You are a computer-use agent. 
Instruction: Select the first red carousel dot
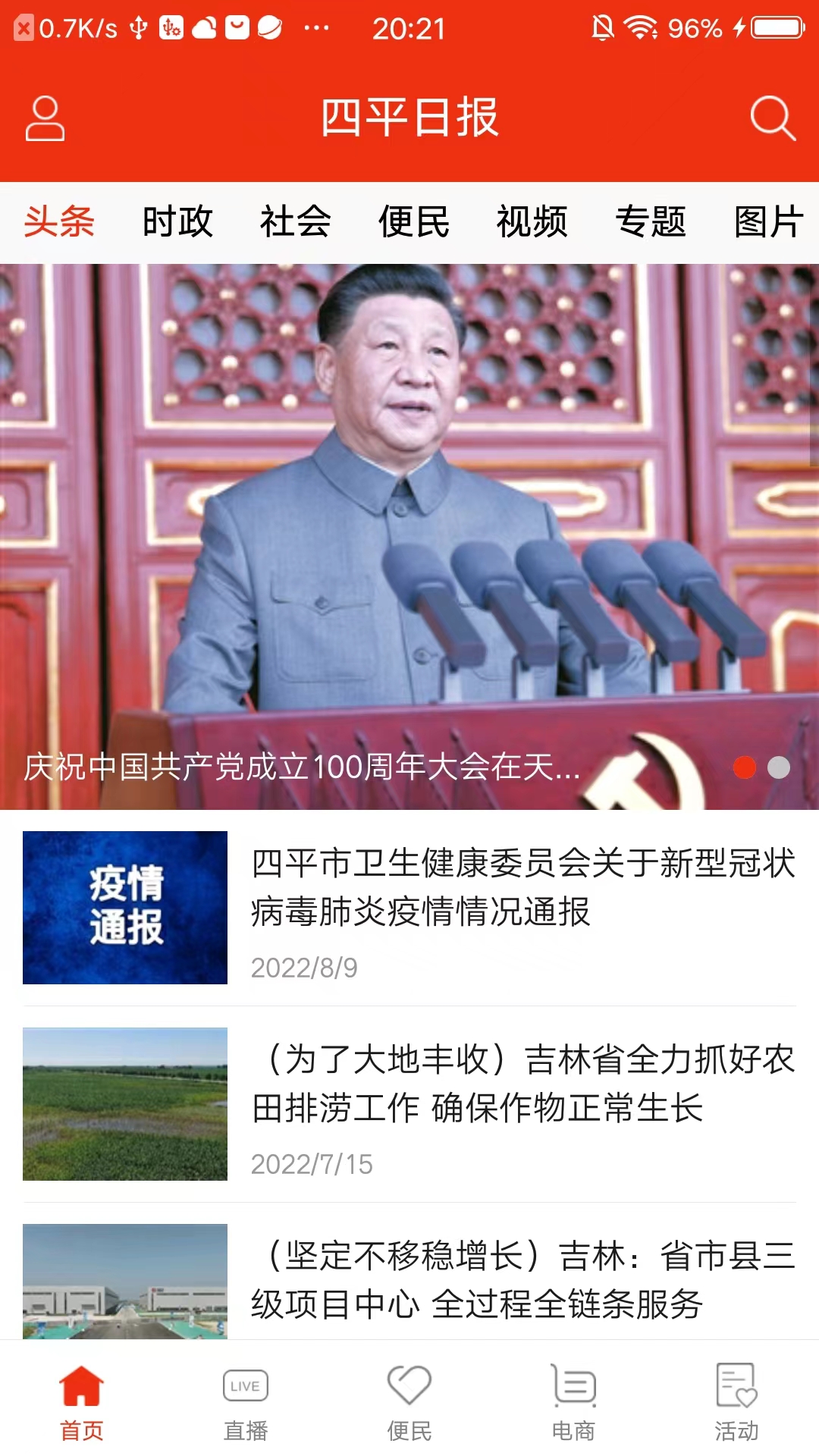click(x=745, y=767)
